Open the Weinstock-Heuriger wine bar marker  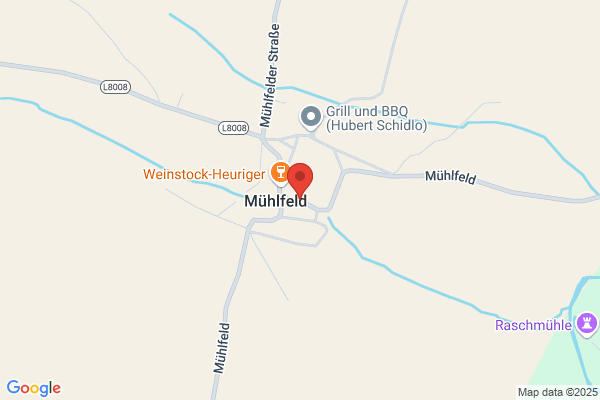pyautogui.click(x=280, y=174)
